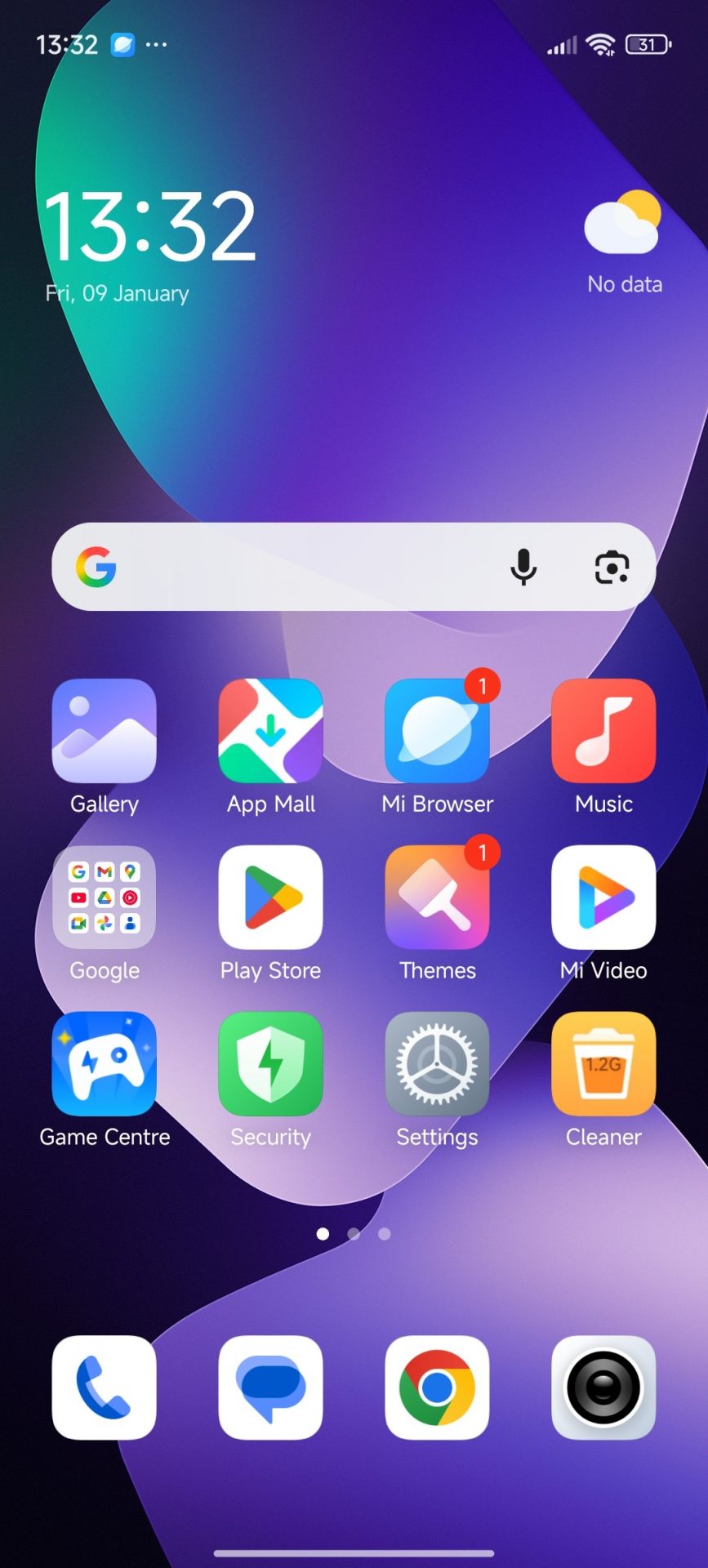The width and height of the screenshot is (708, 1568).
Task: Open the Gallery app
Action: coord(104,731)
